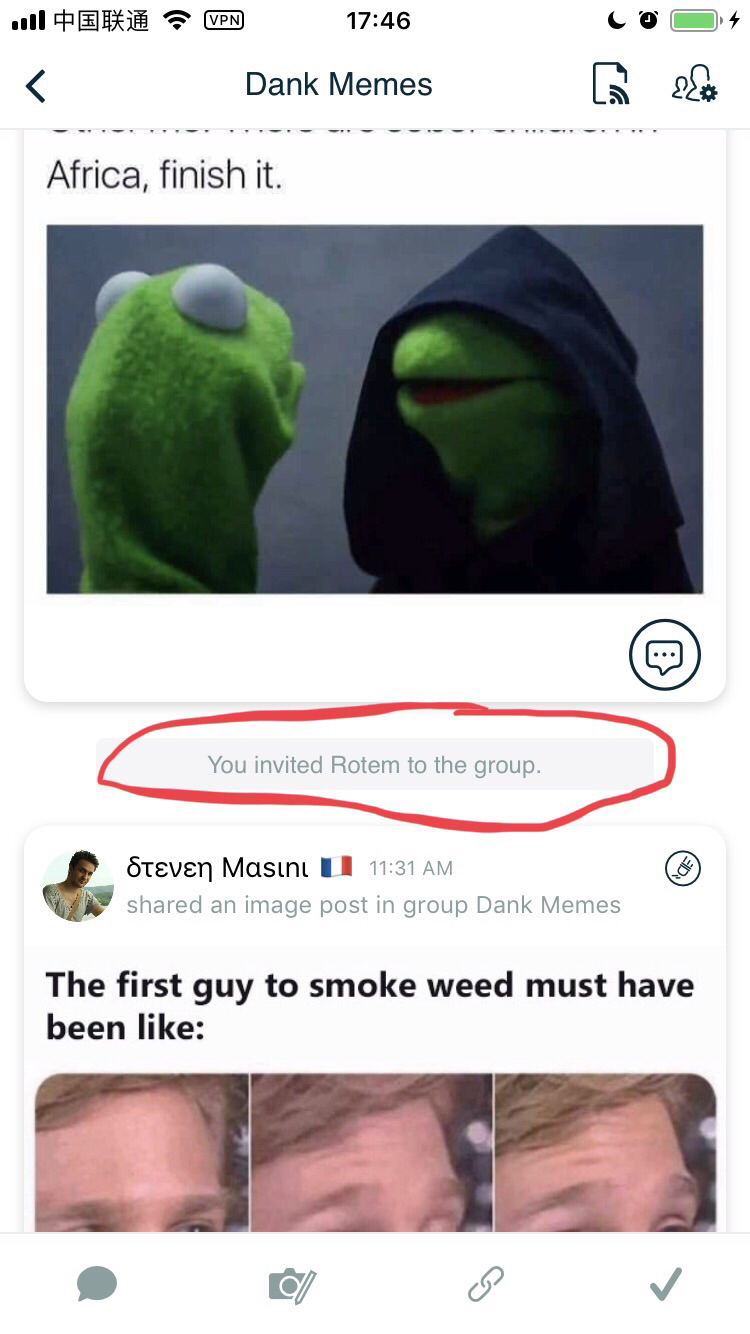Open chat bubble in bottom toolbar
Screen dimensions: 750x1334
tap(97, 1283)
